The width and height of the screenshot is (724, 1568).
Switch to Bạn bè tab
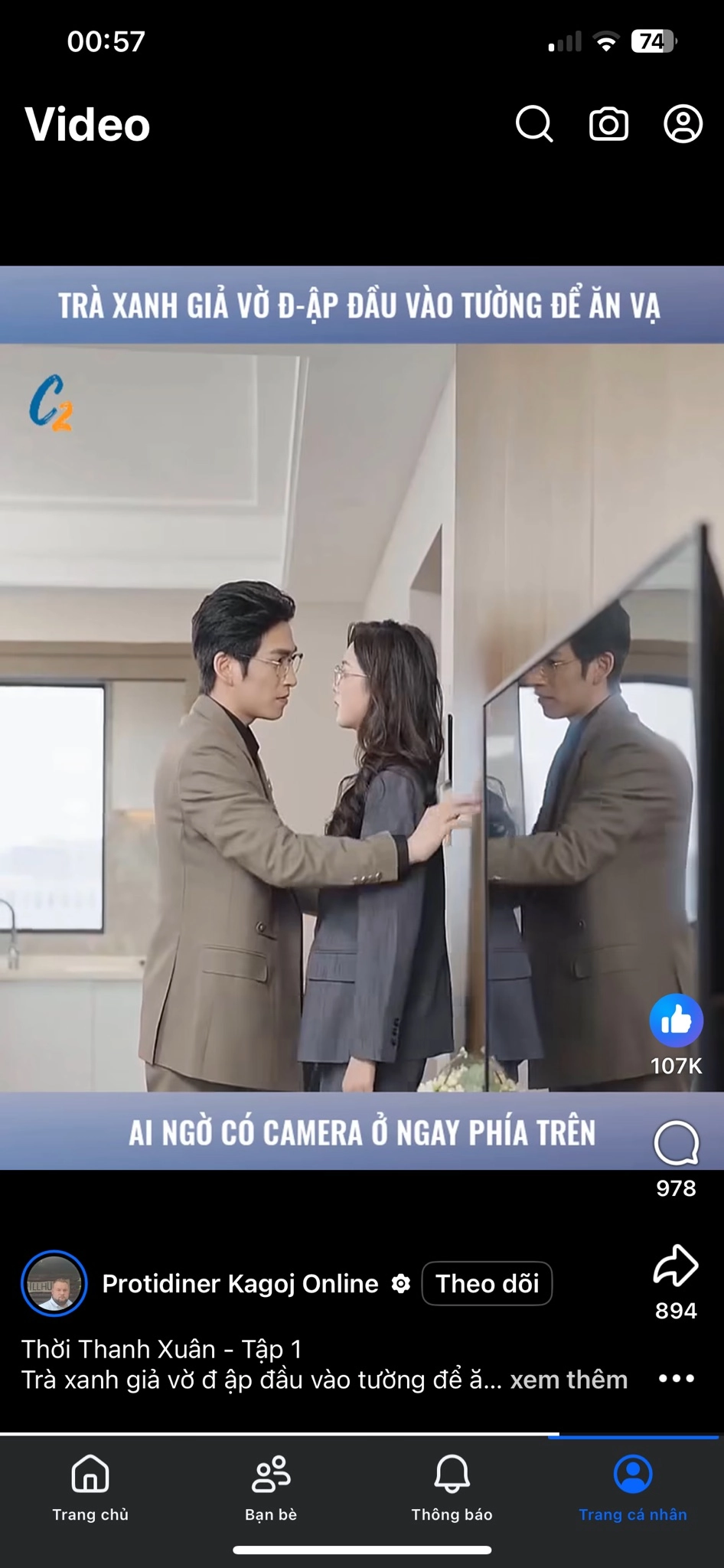[x=271, y=1486]
